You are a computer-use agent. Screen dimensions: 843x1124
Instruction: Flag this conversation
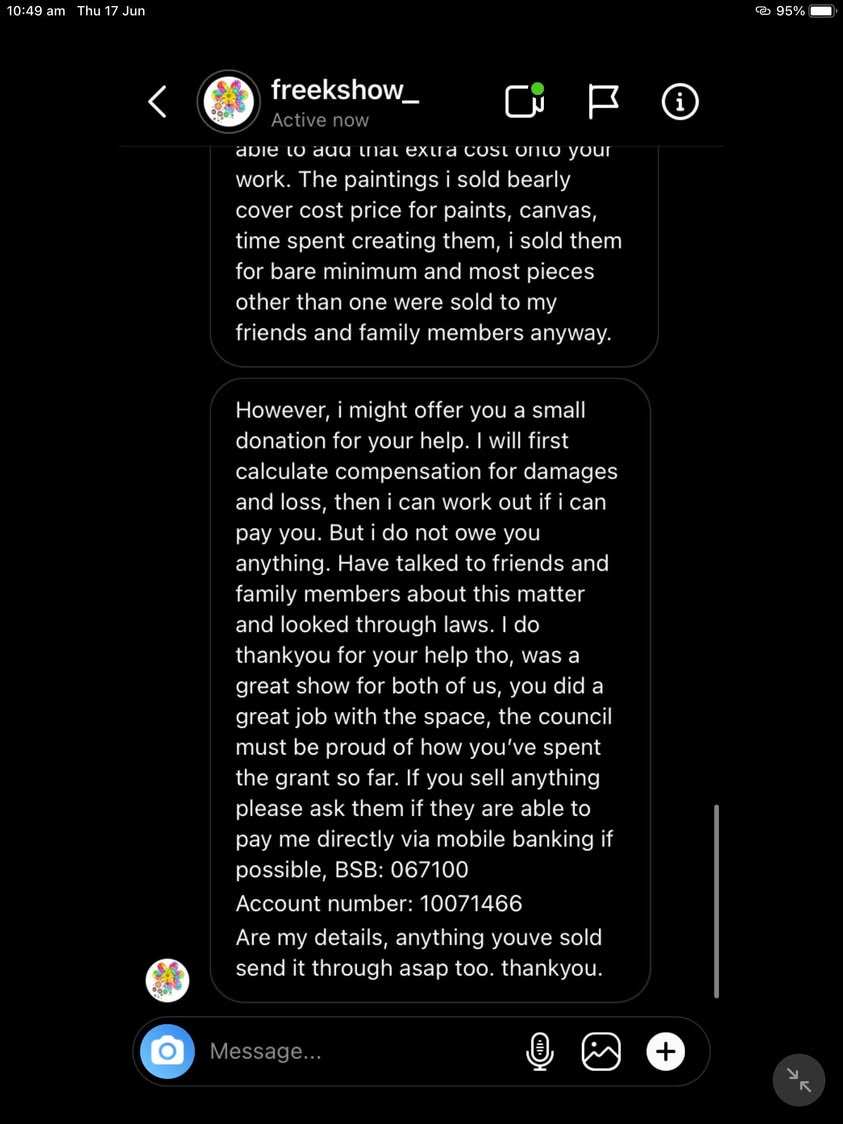pos(603,101)
